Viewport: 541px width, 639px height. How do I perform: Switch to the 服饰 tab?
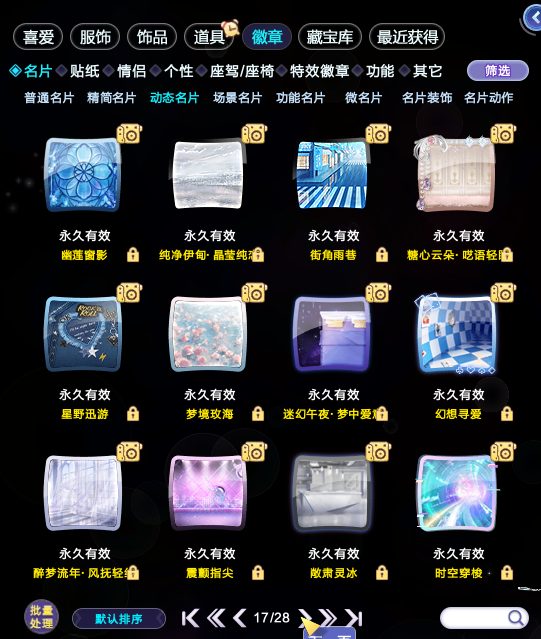click(95, 37)
